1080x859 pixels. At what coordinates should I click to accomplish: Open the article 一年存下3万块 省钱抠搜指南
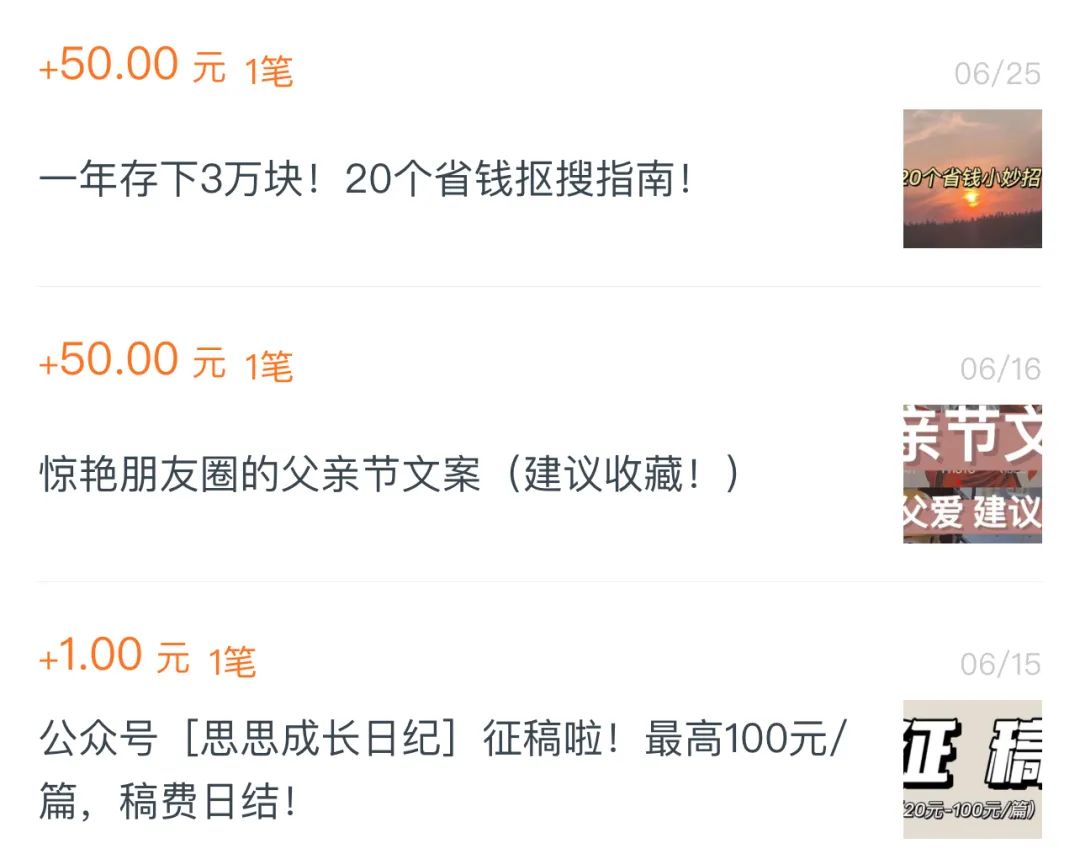[366, 181]
